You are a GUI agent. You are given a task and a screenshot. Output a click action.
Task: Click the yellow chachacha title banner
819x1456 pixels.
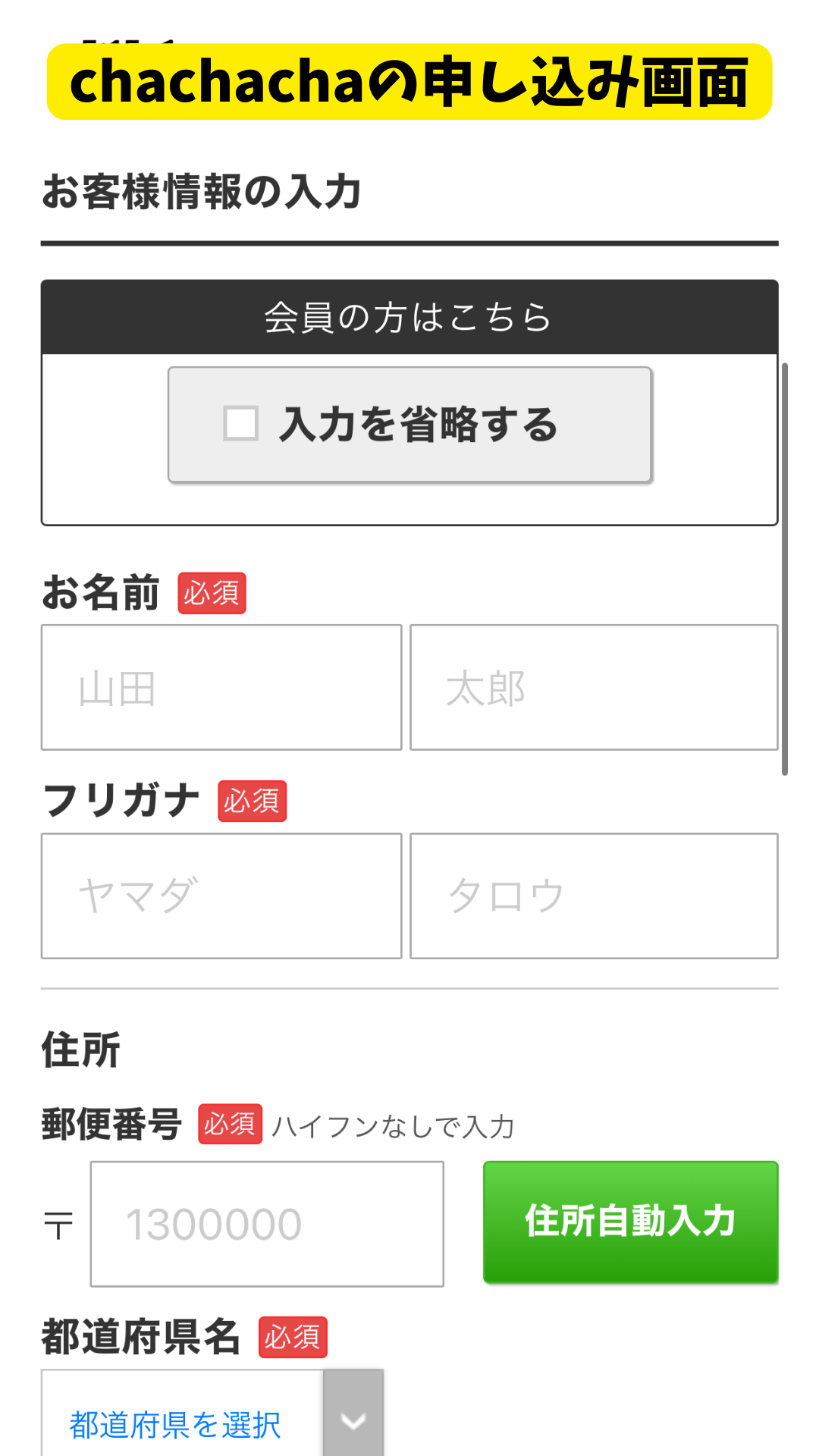tap(409, 83)
